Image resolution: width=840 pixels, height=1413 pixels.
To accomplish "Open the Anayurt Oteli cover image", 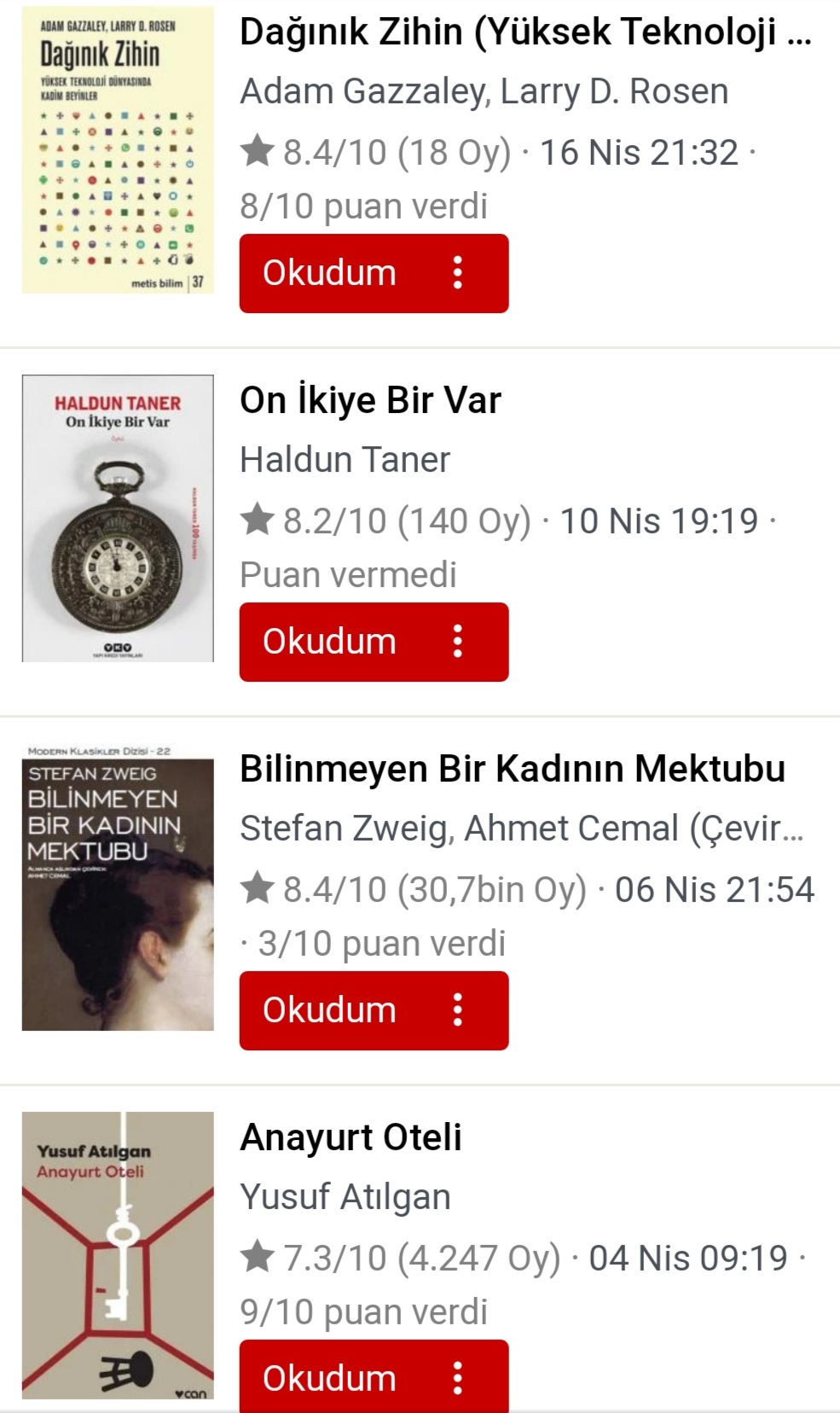I will 118,1254.
